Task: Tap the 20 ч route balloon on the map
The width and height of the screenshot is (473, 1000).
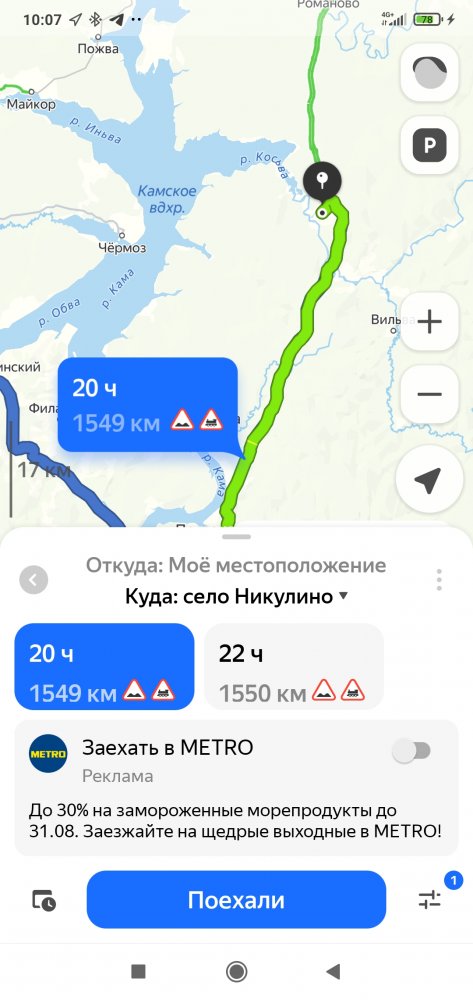Action: (147, 404)
